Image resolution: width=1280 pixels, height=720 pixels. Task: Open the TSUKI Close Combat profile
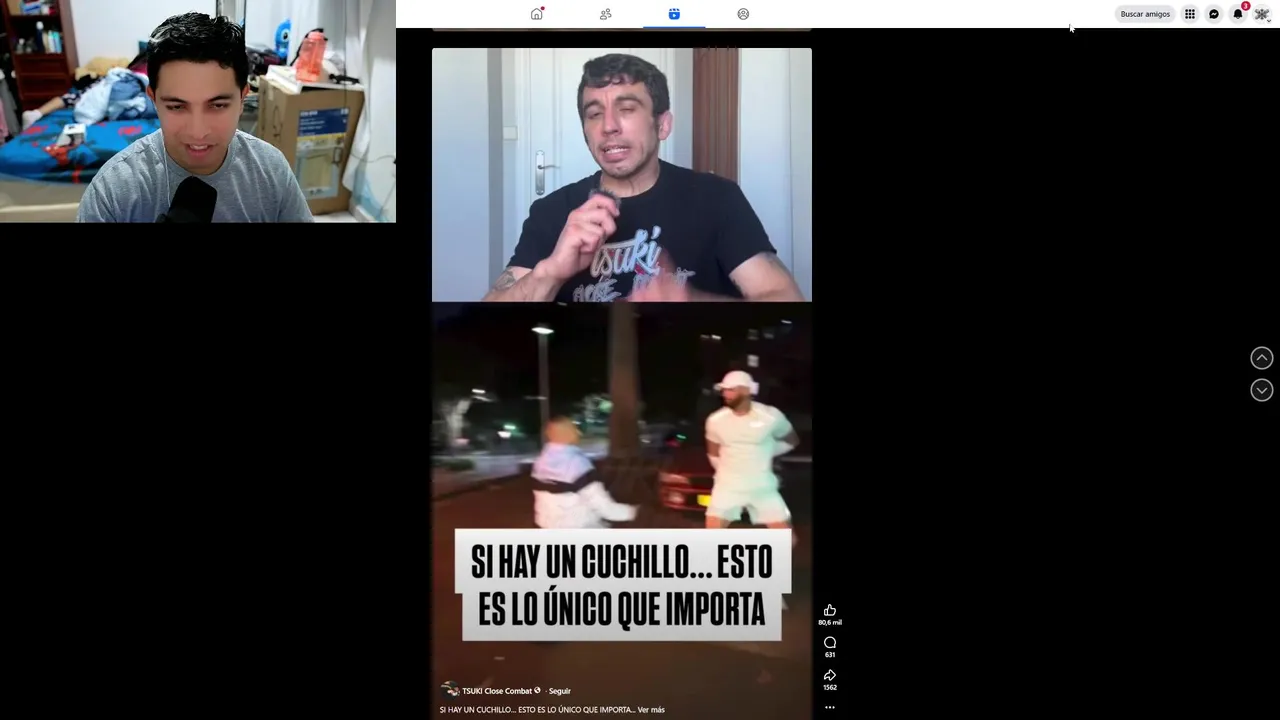point(496,691)
